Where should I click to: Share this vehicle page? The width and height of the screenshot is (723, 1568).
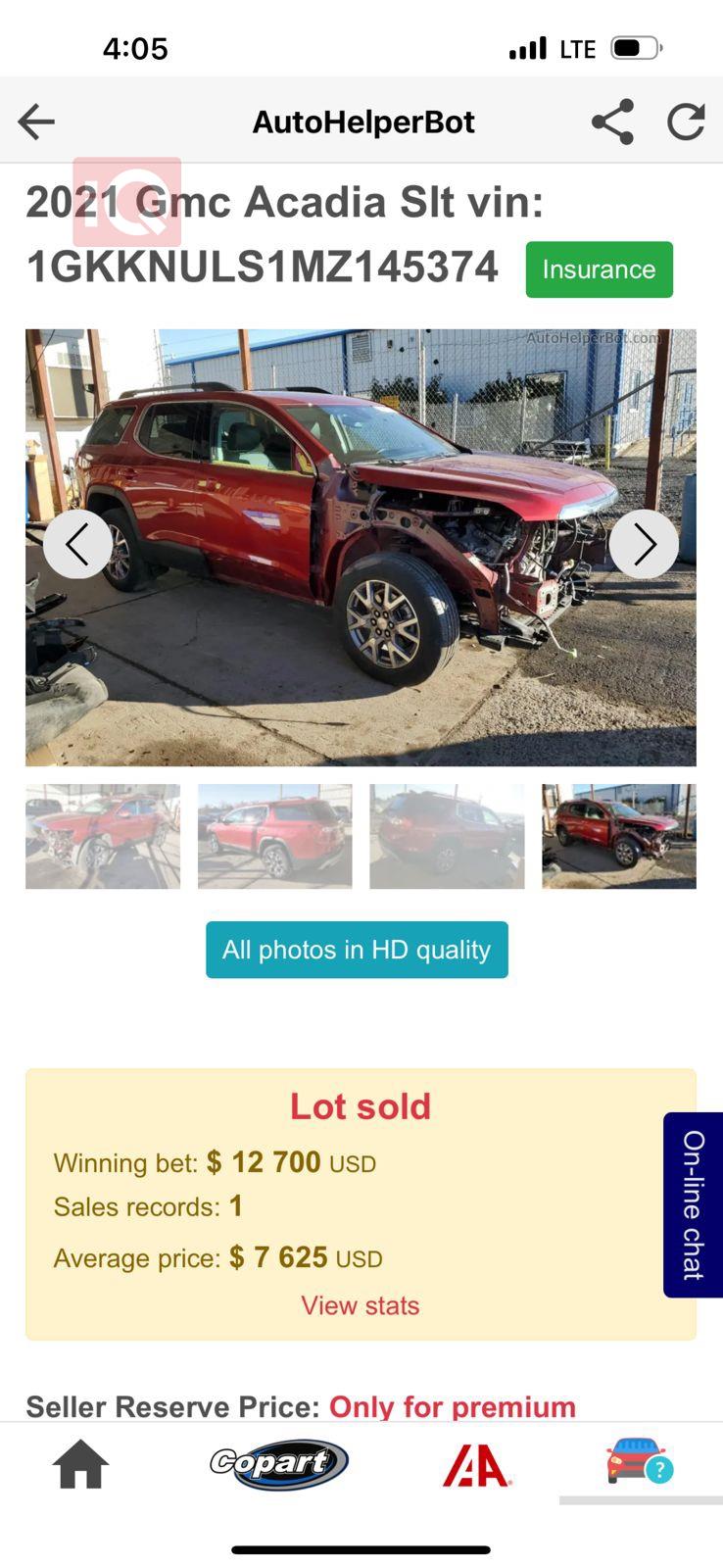click(x=612, y=122)
